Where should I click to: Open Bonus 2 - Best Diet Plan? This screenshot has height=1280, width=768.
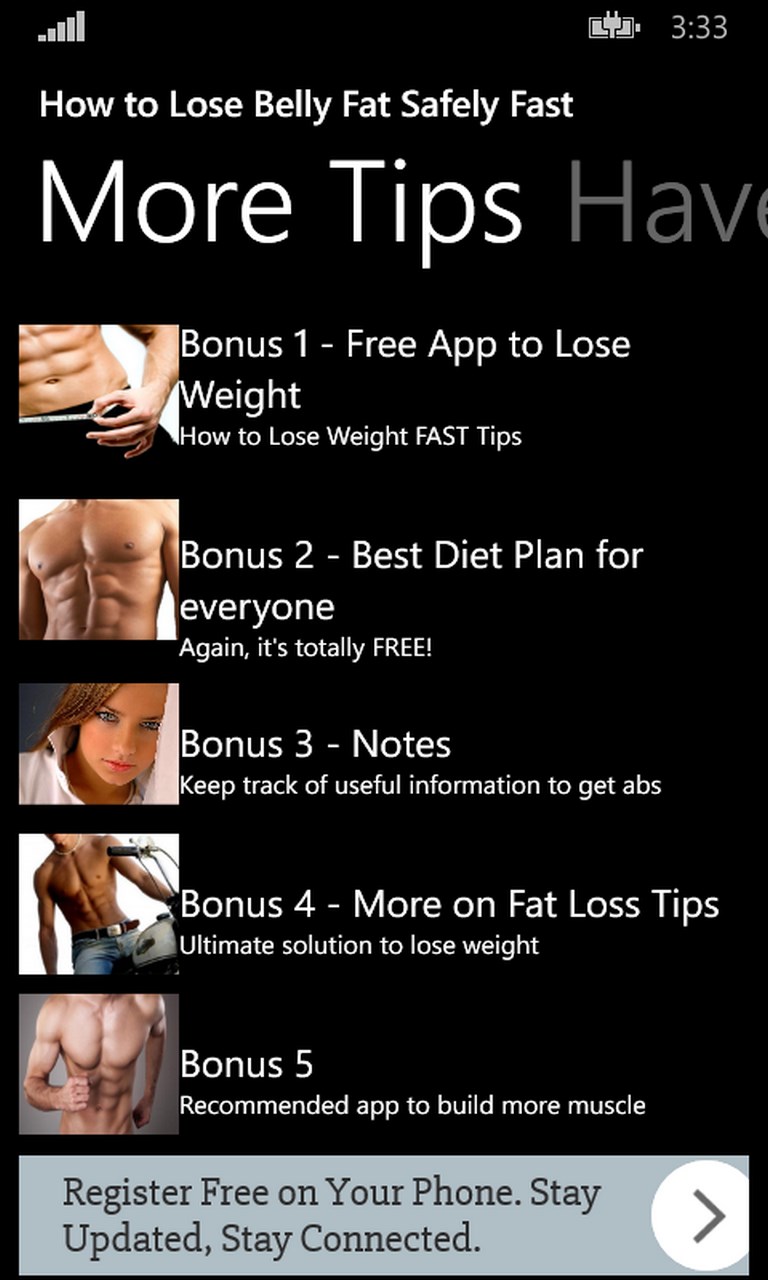tap(410, 580)
